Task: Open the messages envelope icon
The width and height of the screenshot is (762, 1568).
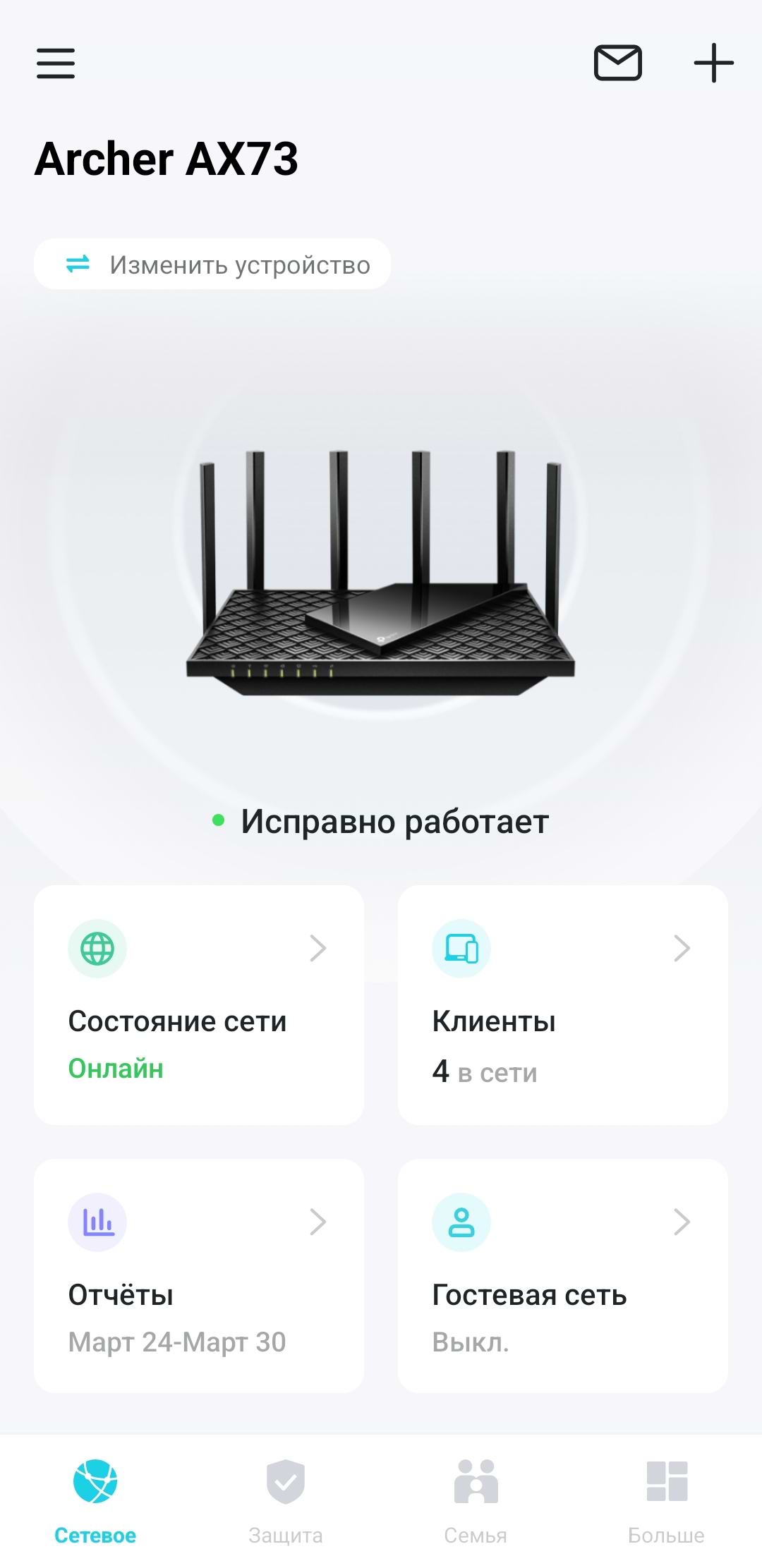Action: [617, 63]
